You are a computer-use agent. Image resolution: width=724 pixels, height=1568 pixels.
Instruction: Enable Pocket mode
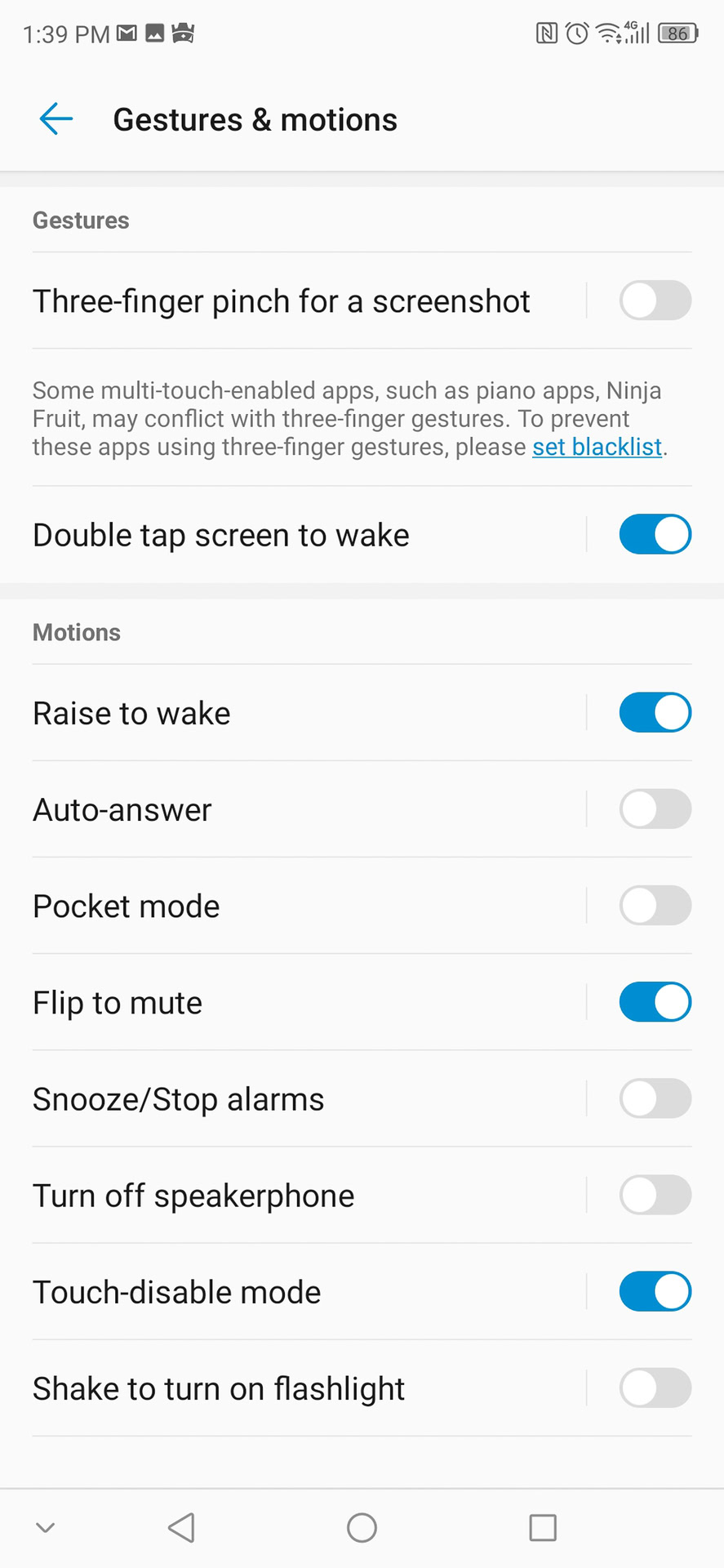click(655, 906)
